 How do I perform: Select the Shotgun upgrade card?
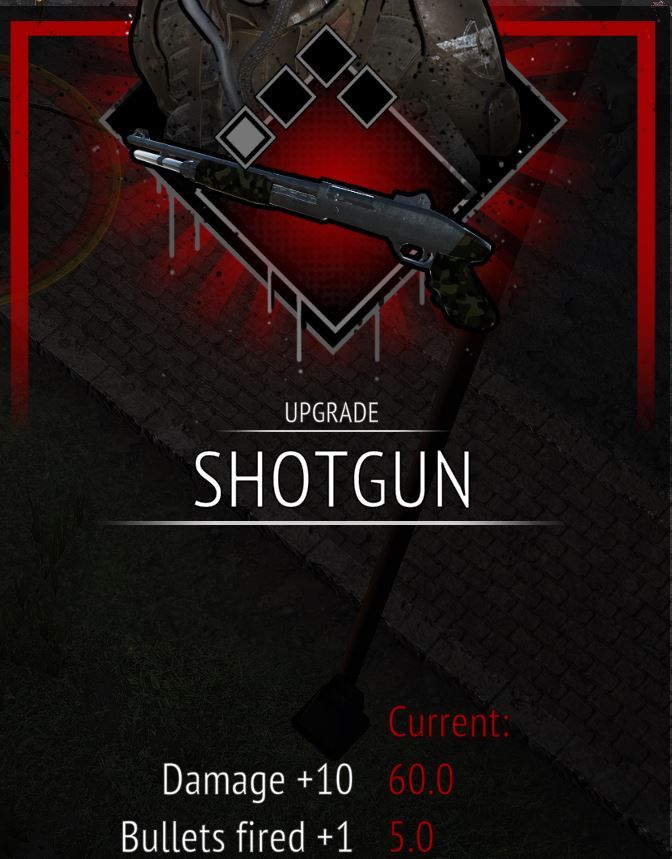pos(333,478)
